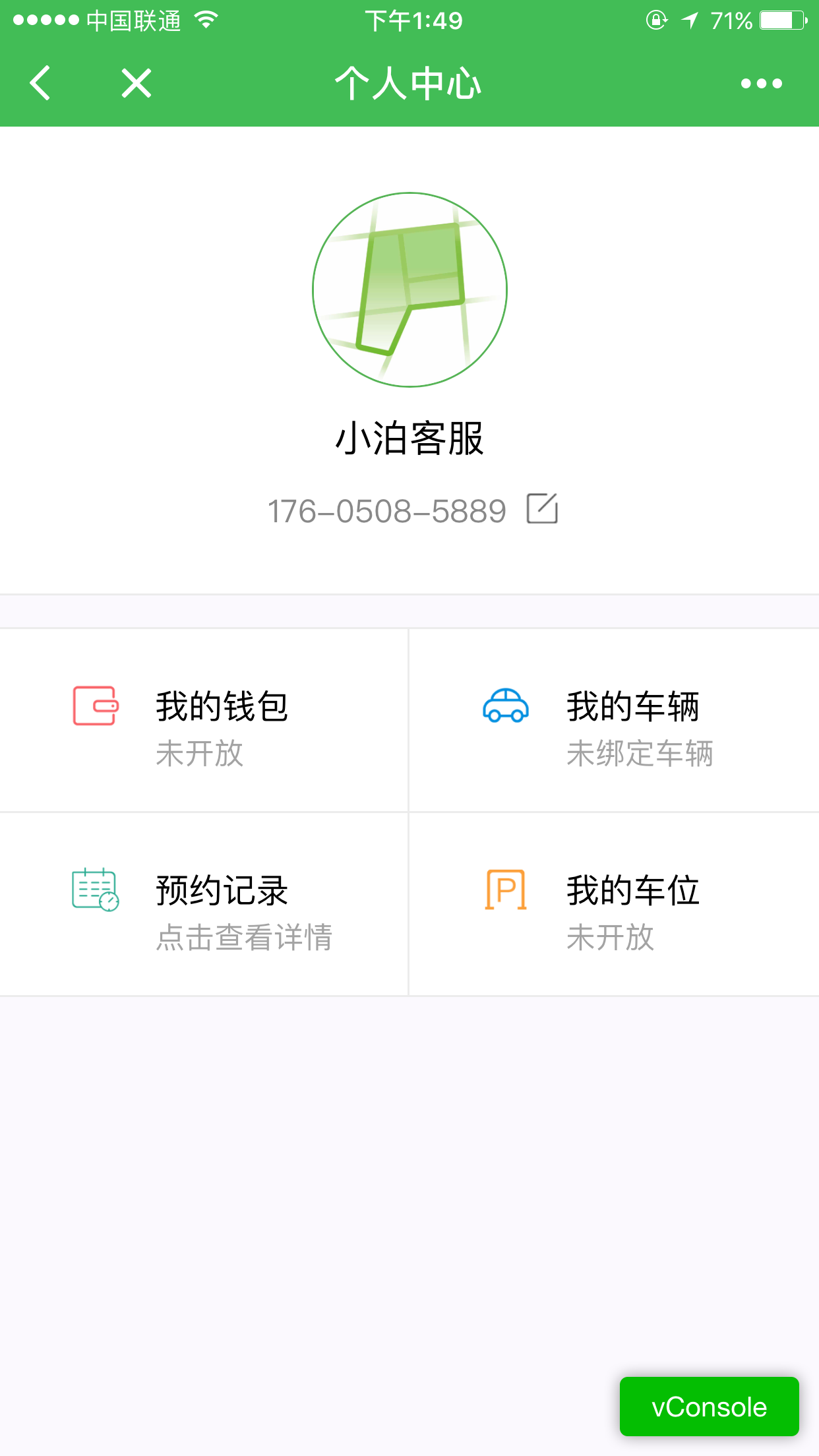Open 我的钱包 wallet
The image size is (819, 1456).
(204, 721)
